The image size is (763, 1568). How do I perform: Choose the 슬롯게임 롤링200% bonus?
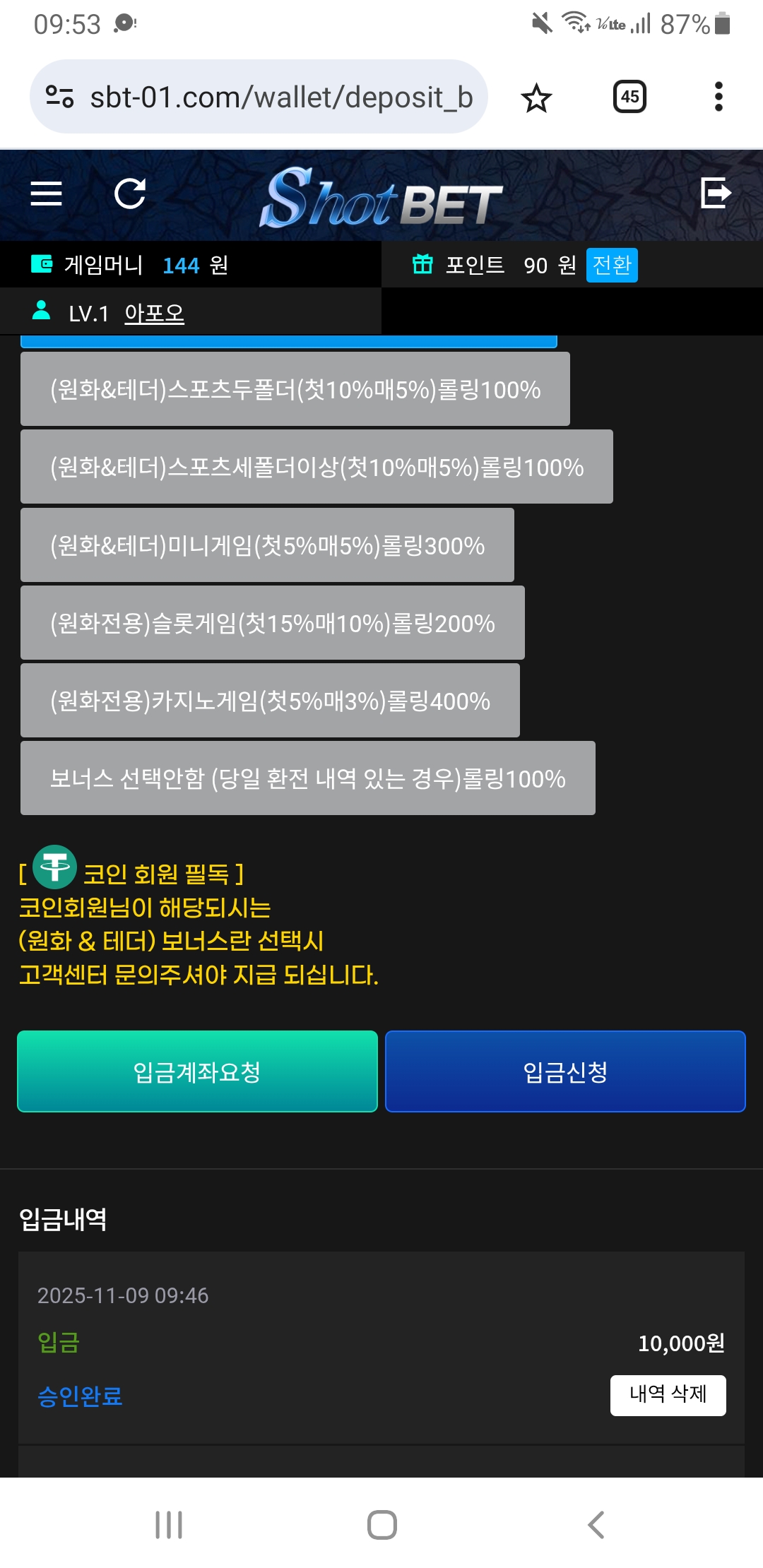click(x=273, y=623)
